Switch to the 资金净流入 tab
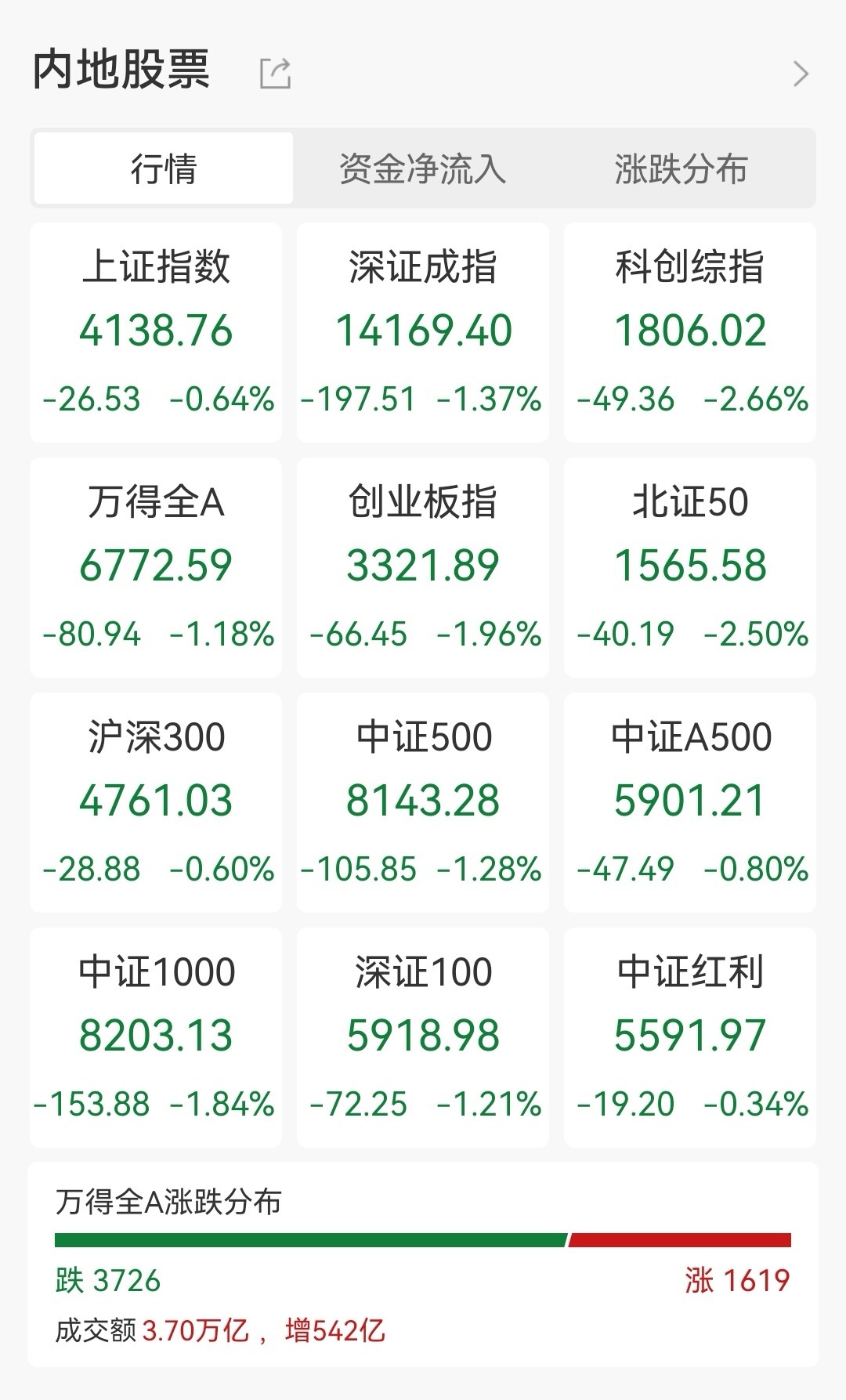This screenshot has width=846, height=1400. 422,168
